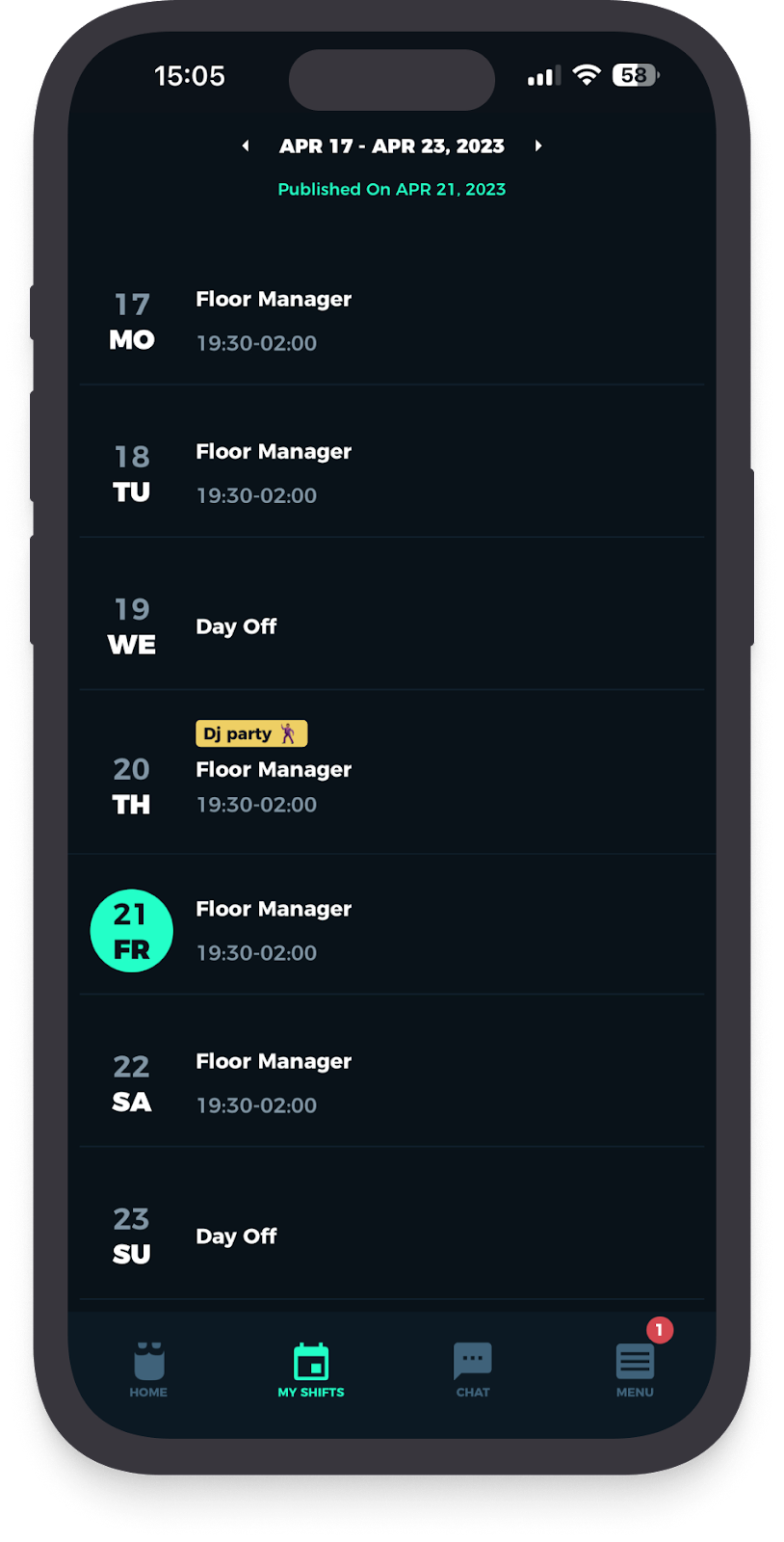The width and height of the screenshot is (784, 1542).
Task: Select Friday 21 highlighted day circle
Action: [131, 930]
